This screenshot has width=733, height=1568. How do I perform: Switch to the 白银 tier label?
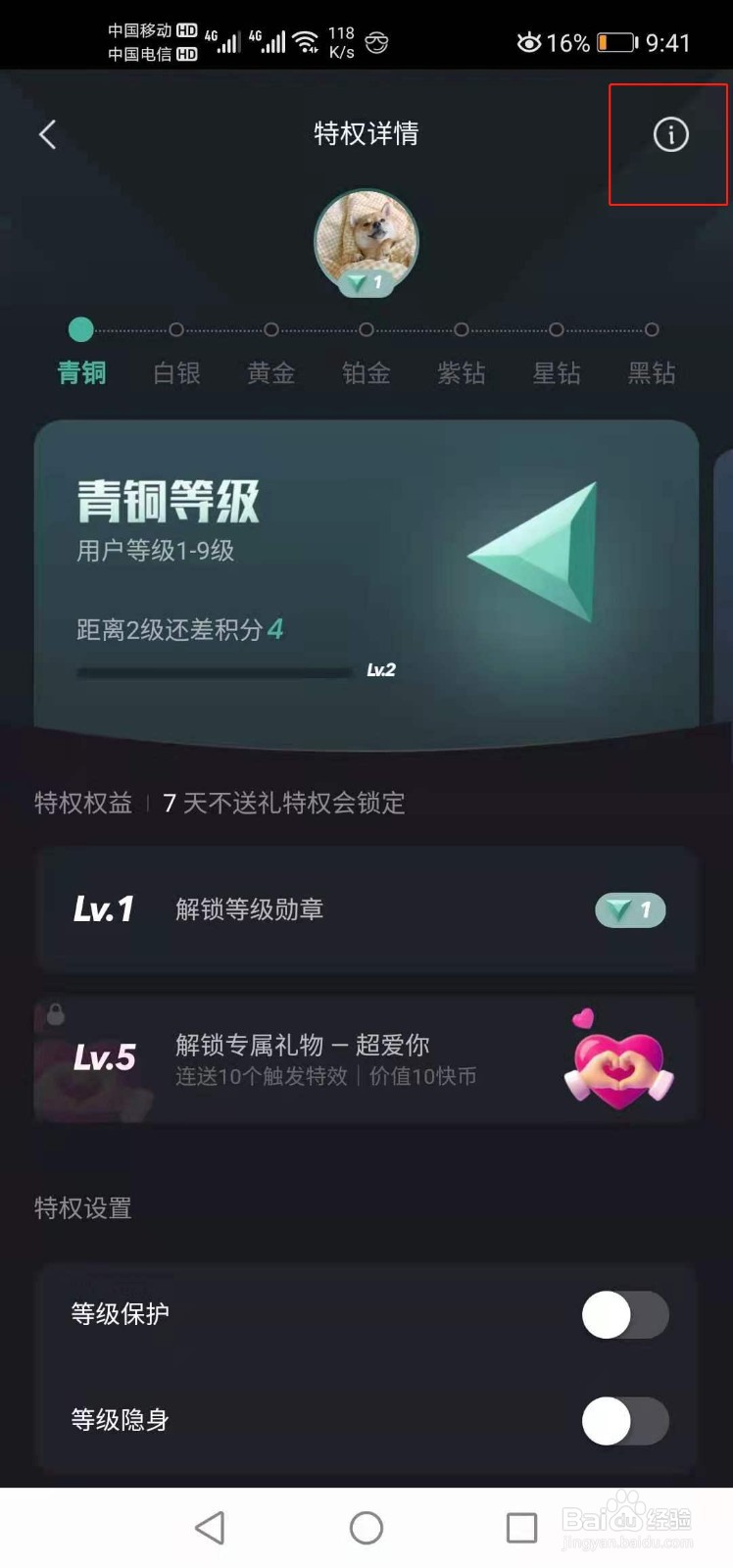click(x=176, y=372)
